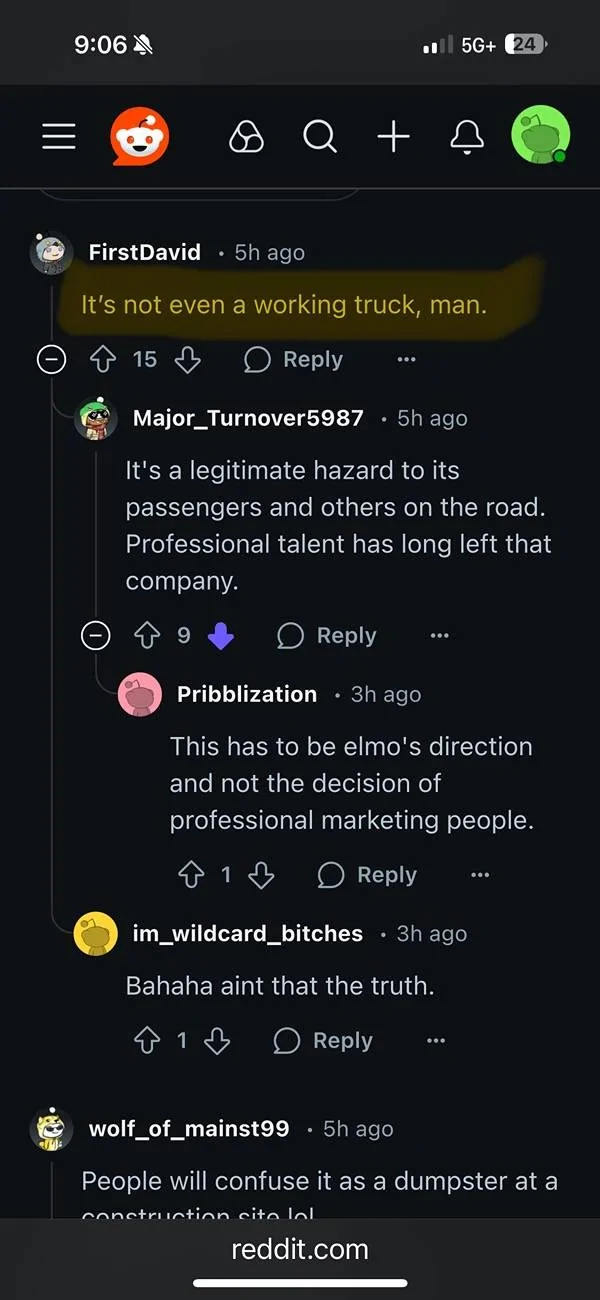Create a new post with plus icon
The width and height of the screenshot is (600, 1300).
[x=394, y=136]
